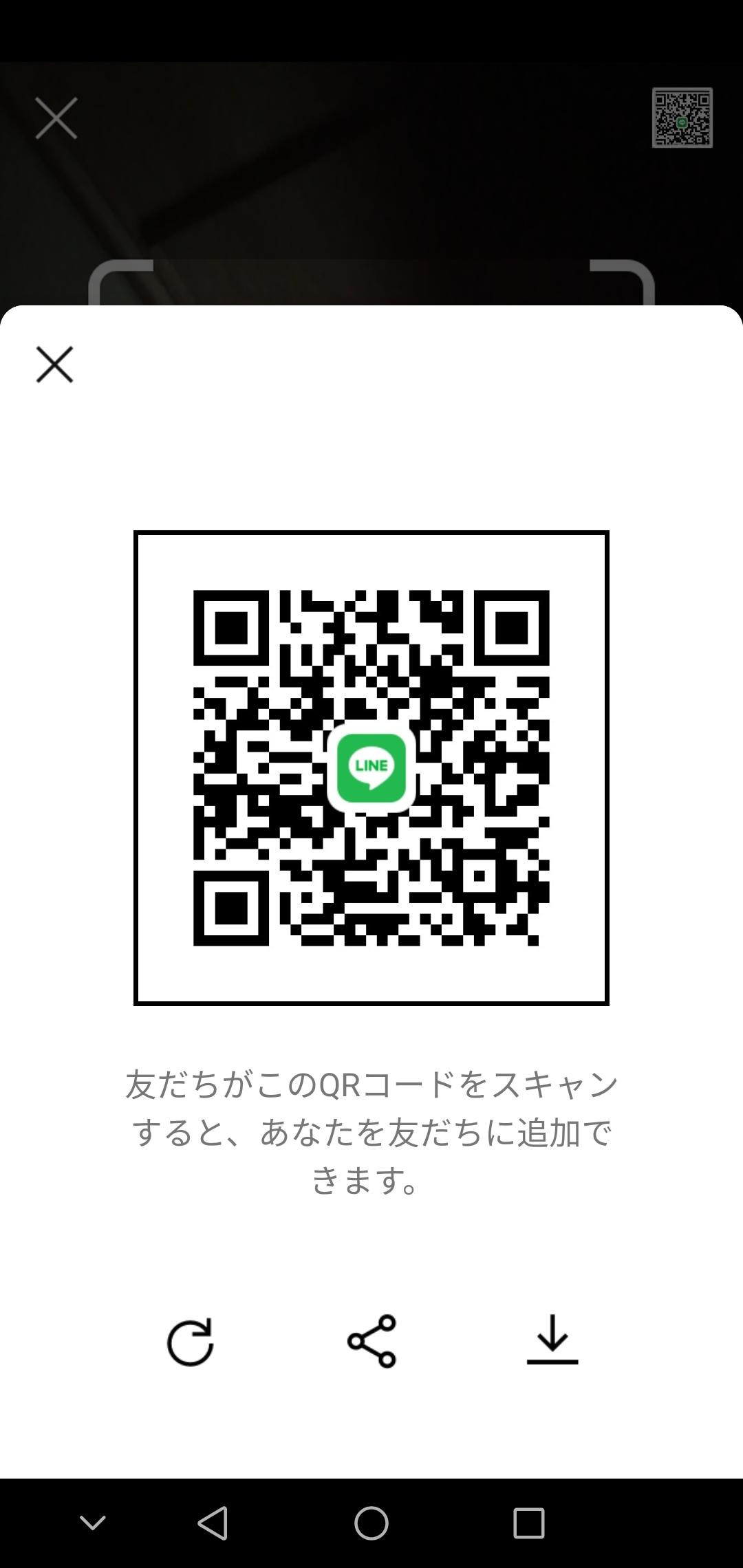The image size is (743, 1568).
Task: Refresh the QR code
Action: (x=191, y=1342)
